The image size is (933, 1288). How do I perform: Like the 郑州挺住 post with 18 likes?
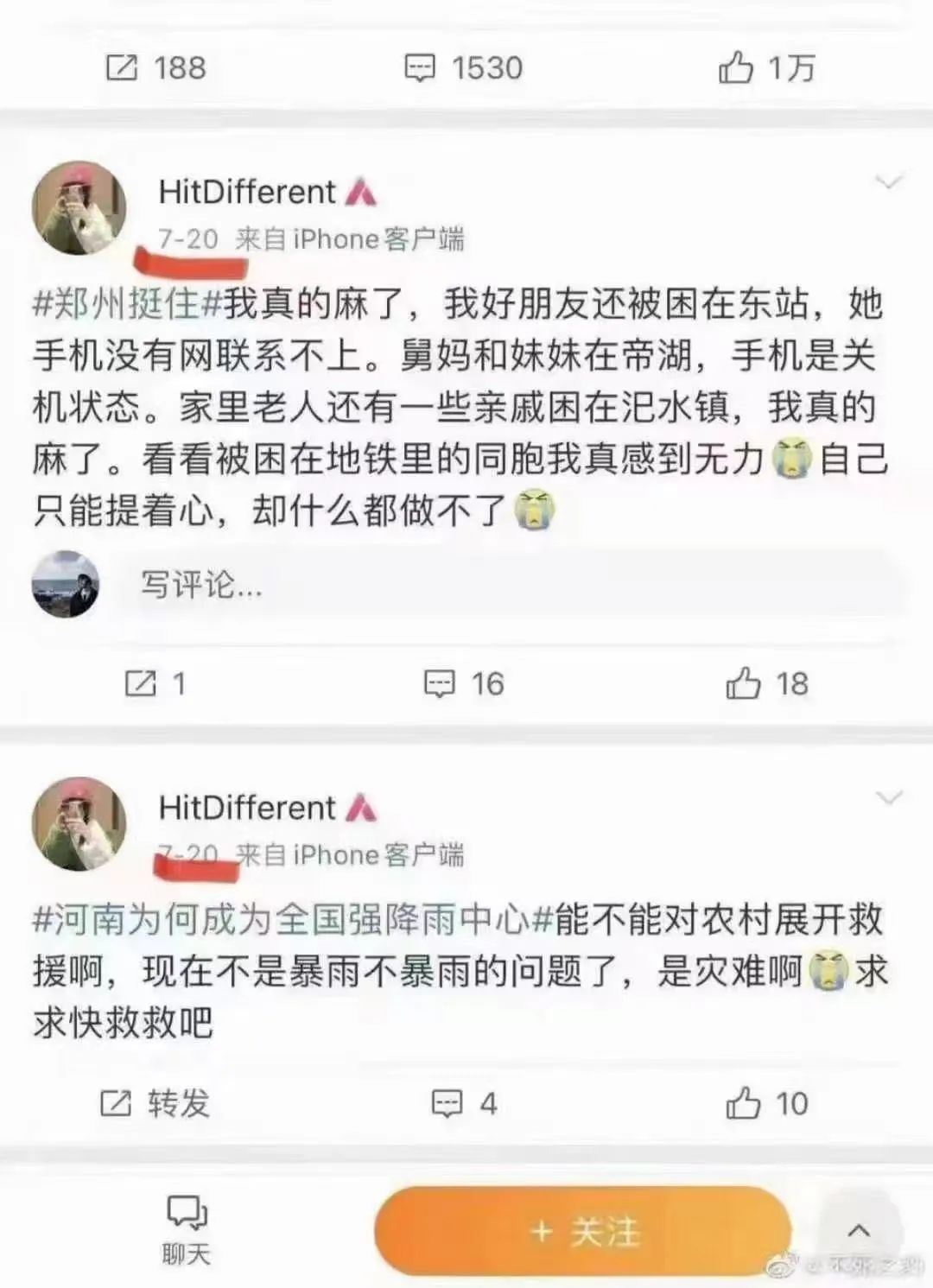point(766,684)
